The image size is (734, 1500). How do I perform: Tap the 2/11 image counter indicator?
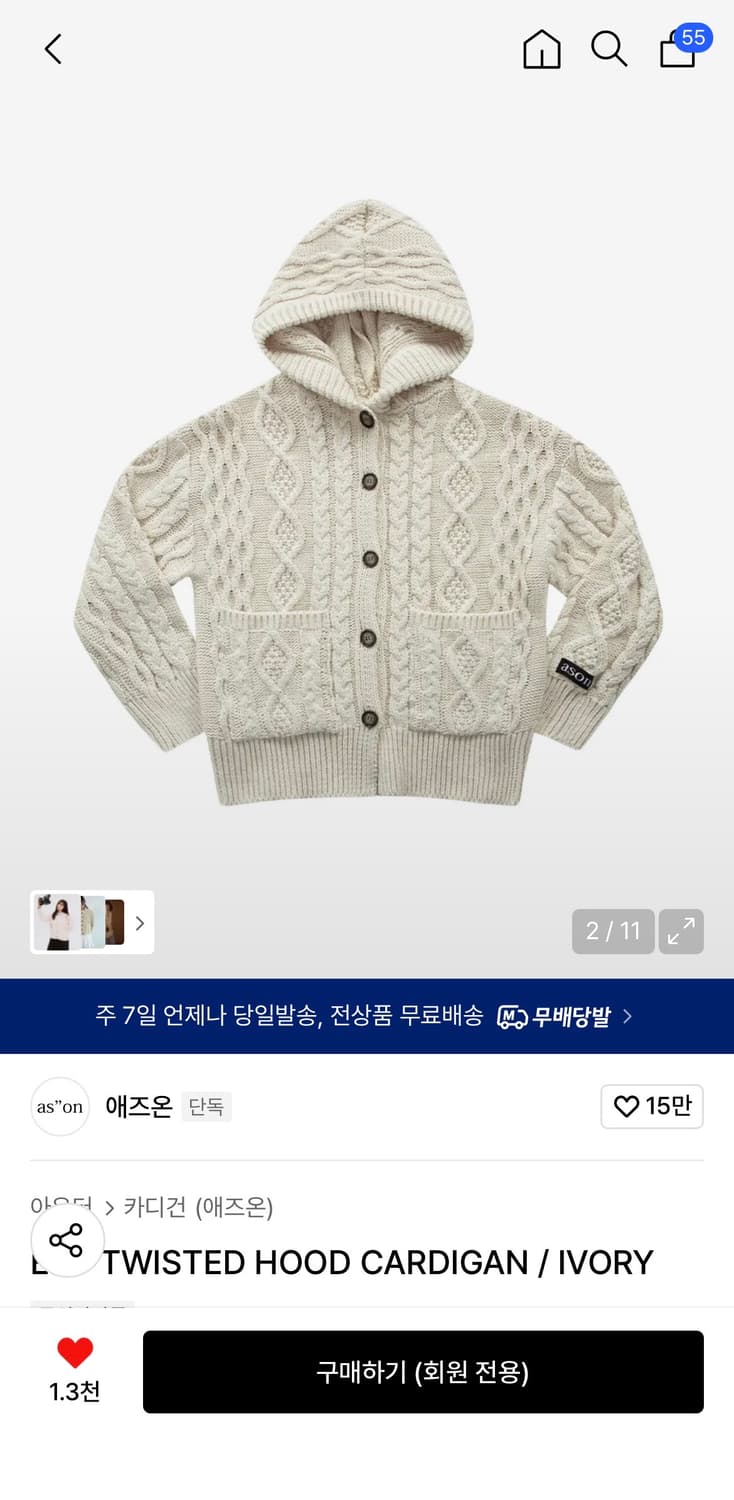612,931
